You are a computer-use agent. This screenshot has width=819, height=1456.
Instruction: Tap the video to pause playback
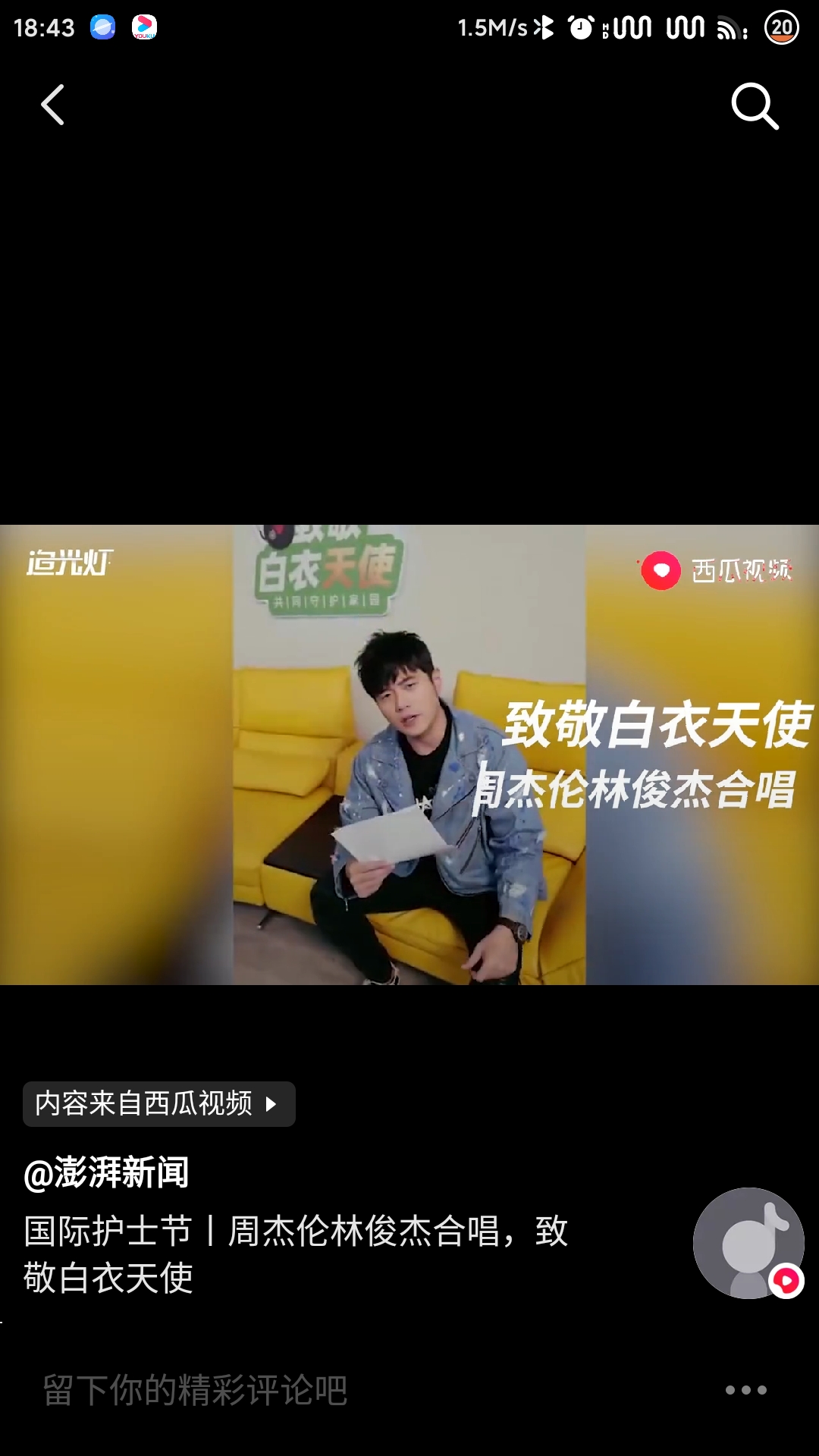click(409, 755)
